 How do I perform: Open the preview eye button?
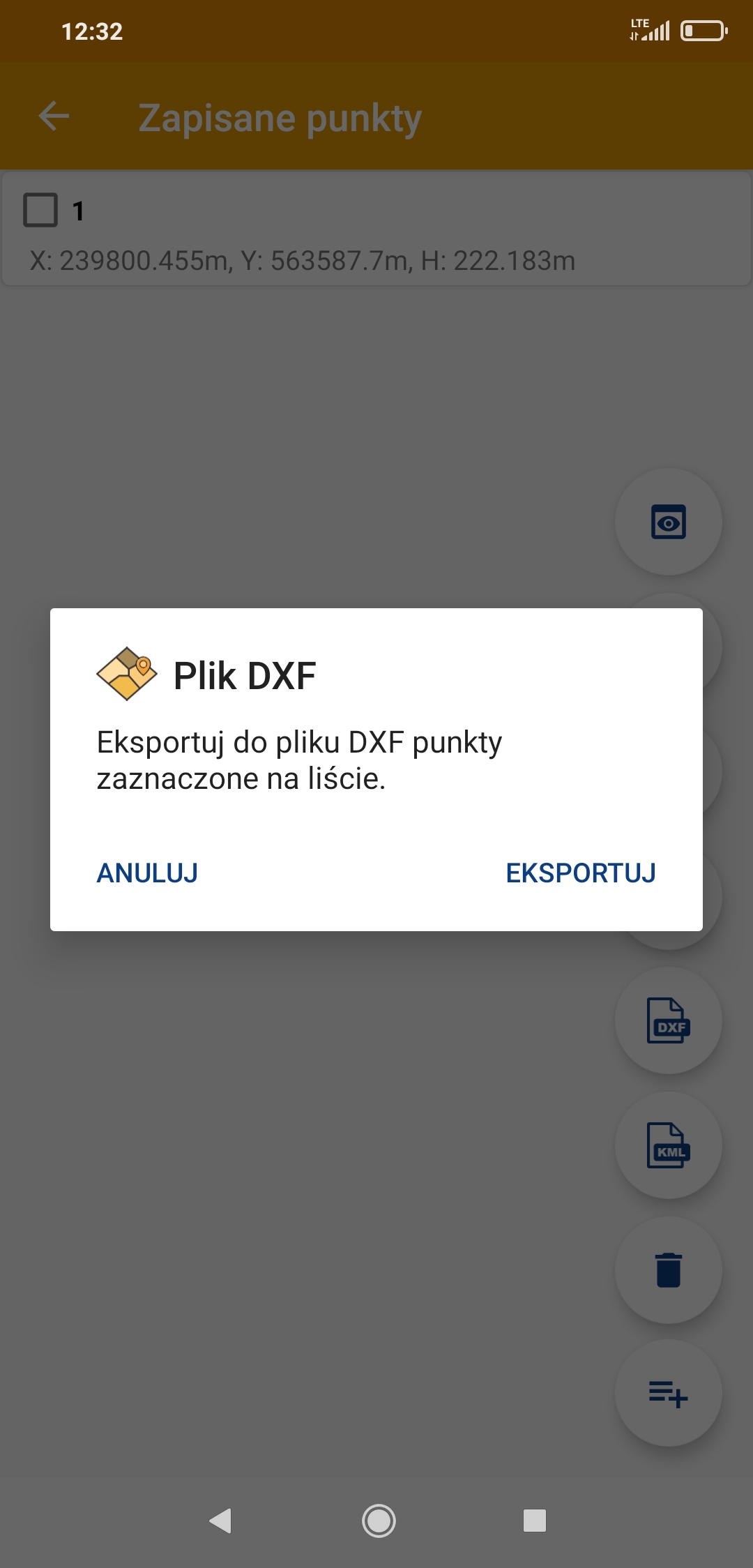coord(668,522)
